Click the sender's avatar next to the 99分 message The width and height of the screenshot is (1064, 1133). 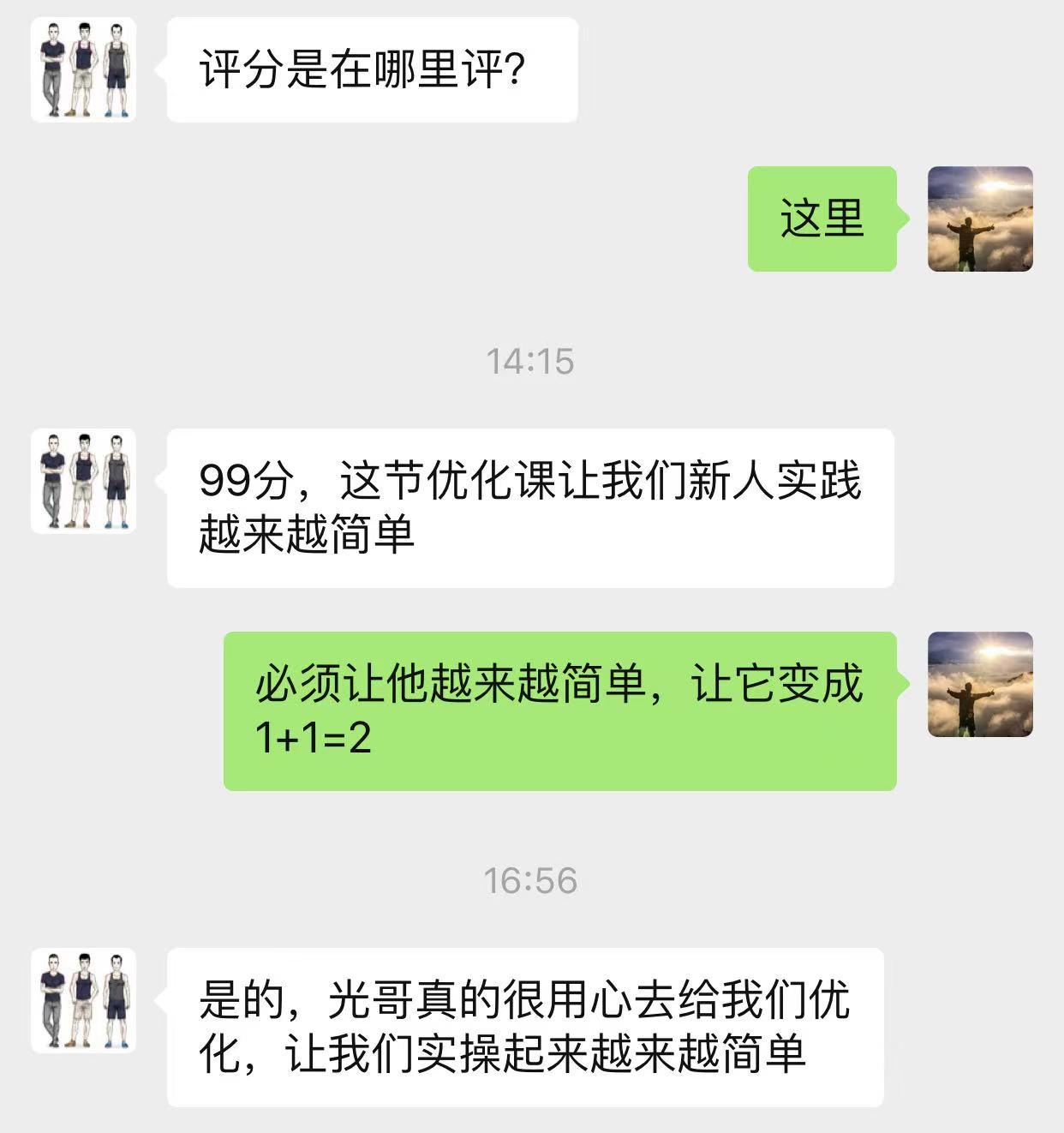point(82,480)
